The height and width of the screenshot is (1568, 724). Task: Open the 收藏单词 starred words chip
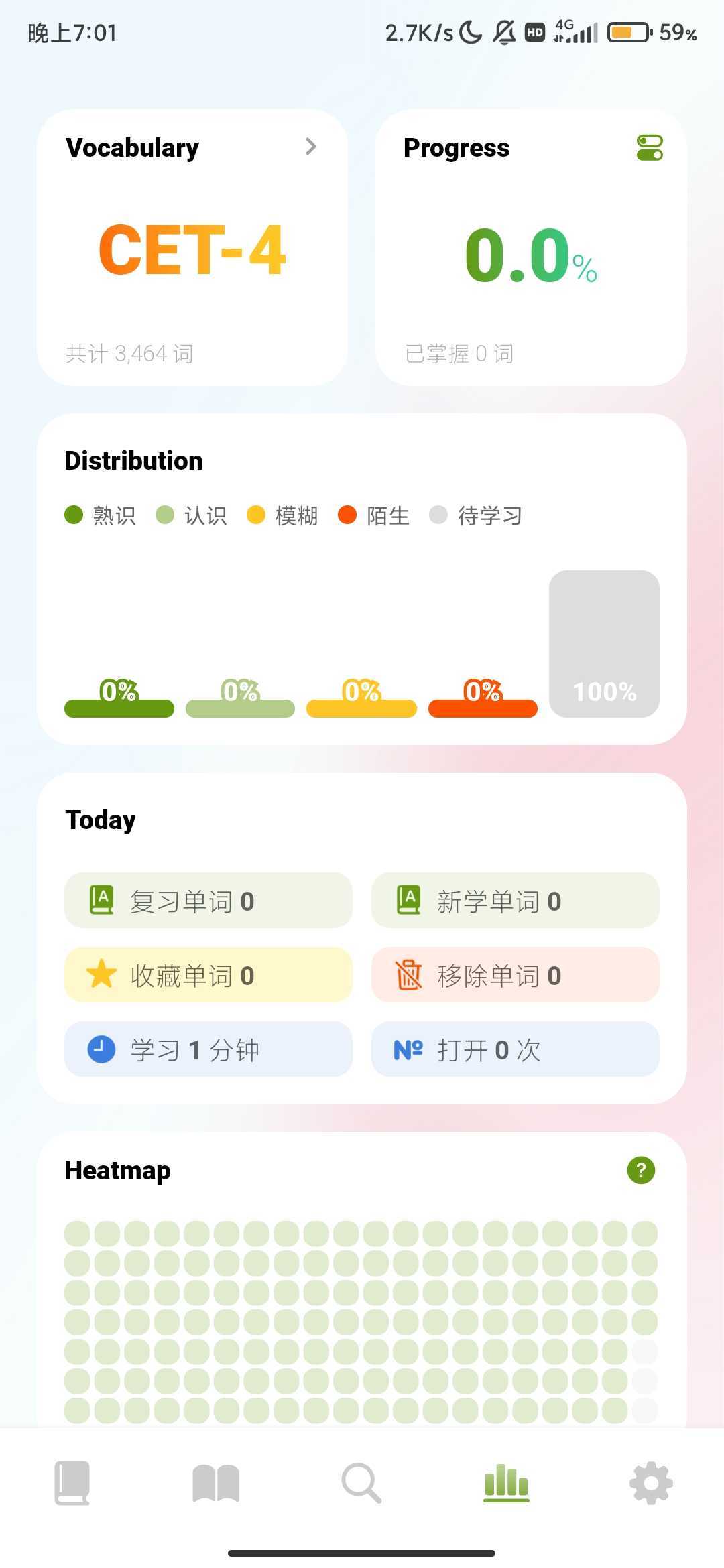pos(208,974)
